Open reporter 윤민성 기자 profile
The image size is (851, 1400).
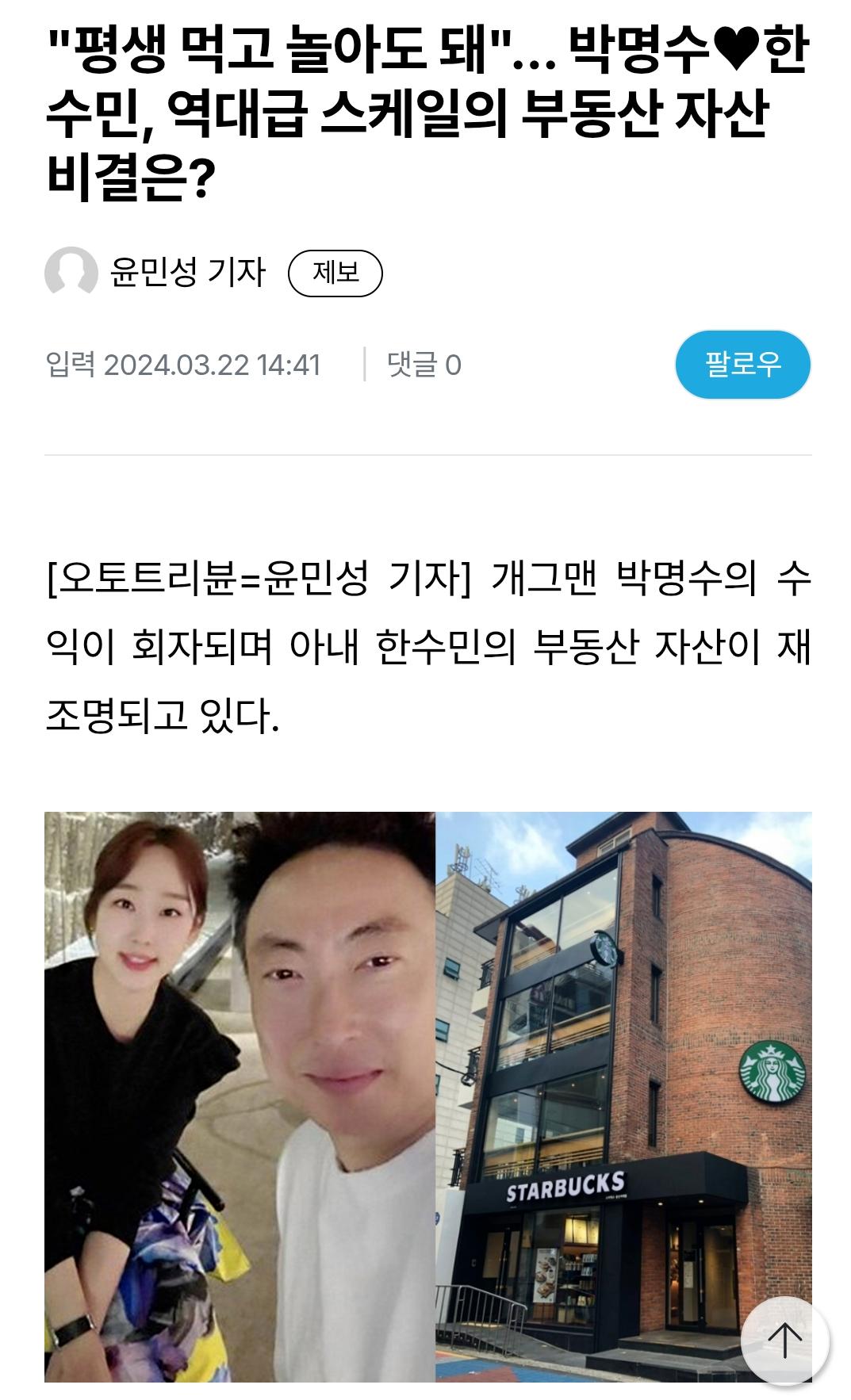(187, 273)
